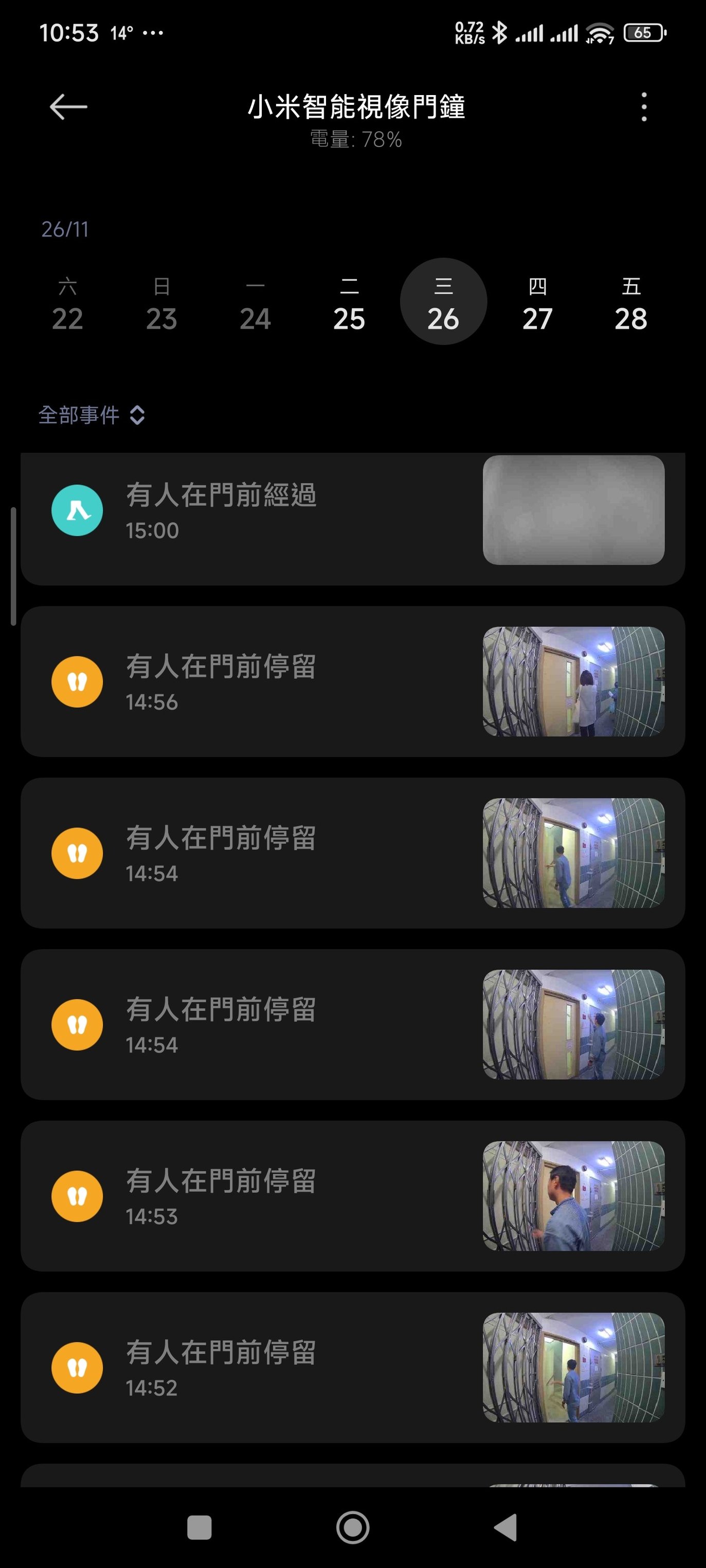The height and width of the screenshot is (1568, 706).
Task: Expand the 全部事件 event filter dropdown
Action: [92, 415]
